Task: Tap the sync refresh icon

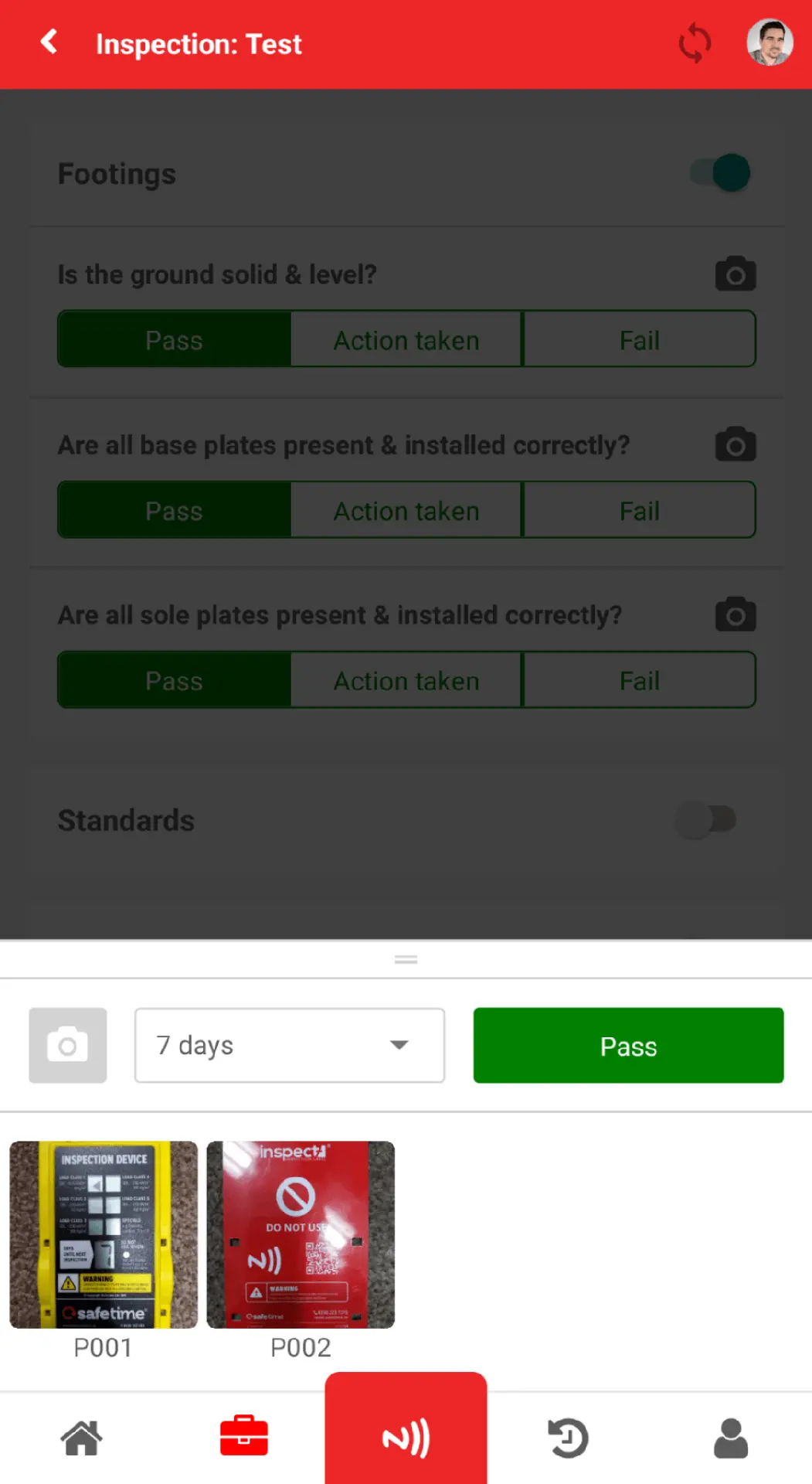Action: tap(695, 43)
